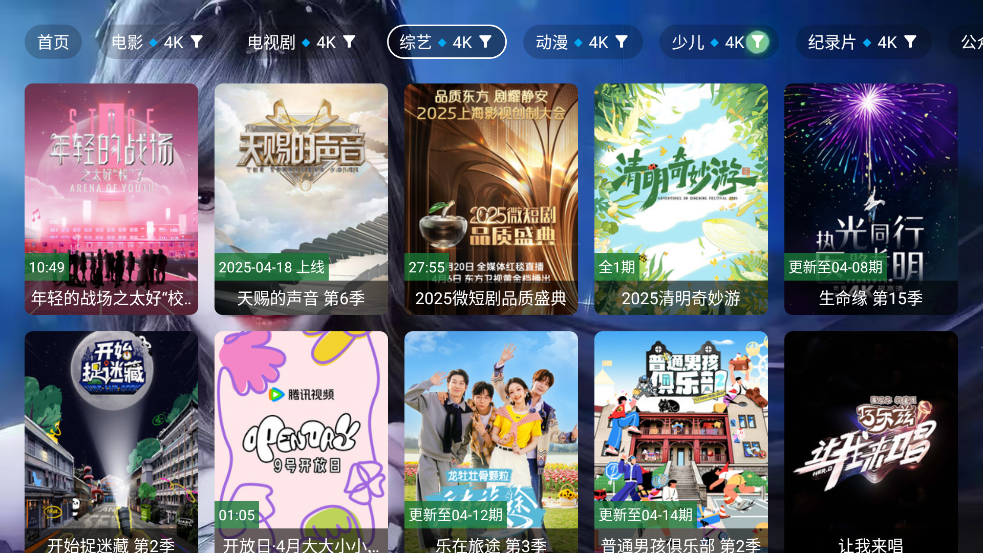Switch to the 动漫 tab
The height and width of the screenshot is (553, 983).
[552, 42]
